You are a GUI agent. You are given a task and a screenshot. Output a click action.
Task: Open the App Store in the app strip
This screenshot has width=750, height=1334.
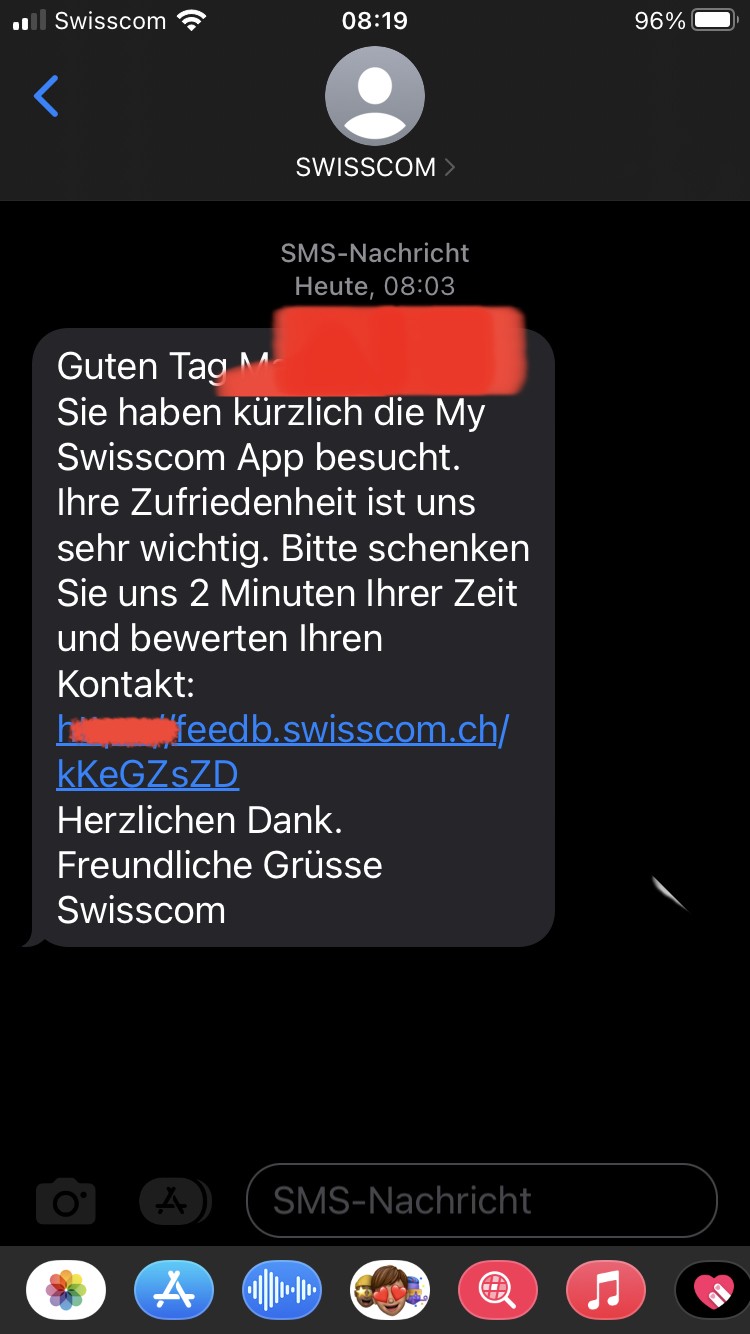pyautogui.click(x=174, y=1292)
